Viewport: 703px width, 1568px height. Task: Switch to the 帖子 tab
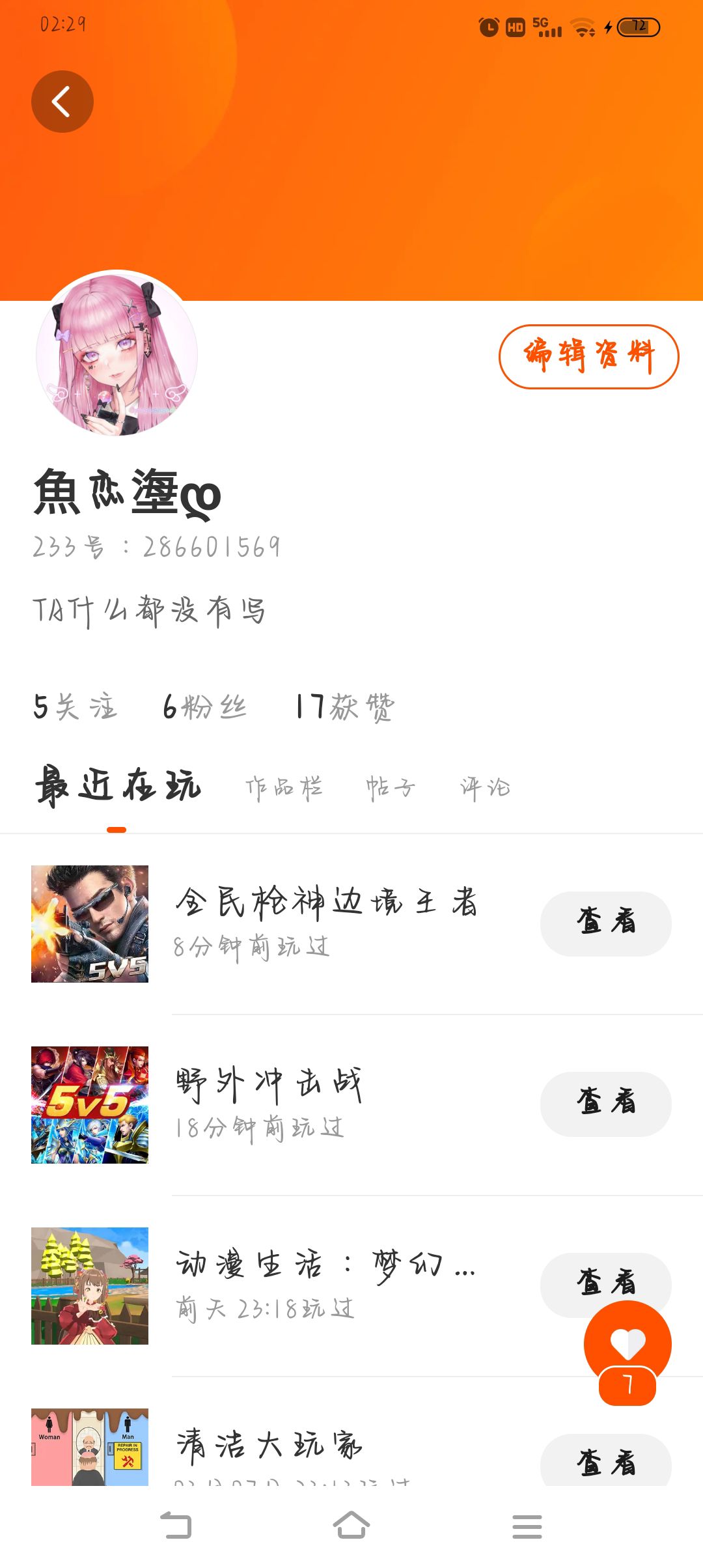pyautogui.click(x=390, y=787)
